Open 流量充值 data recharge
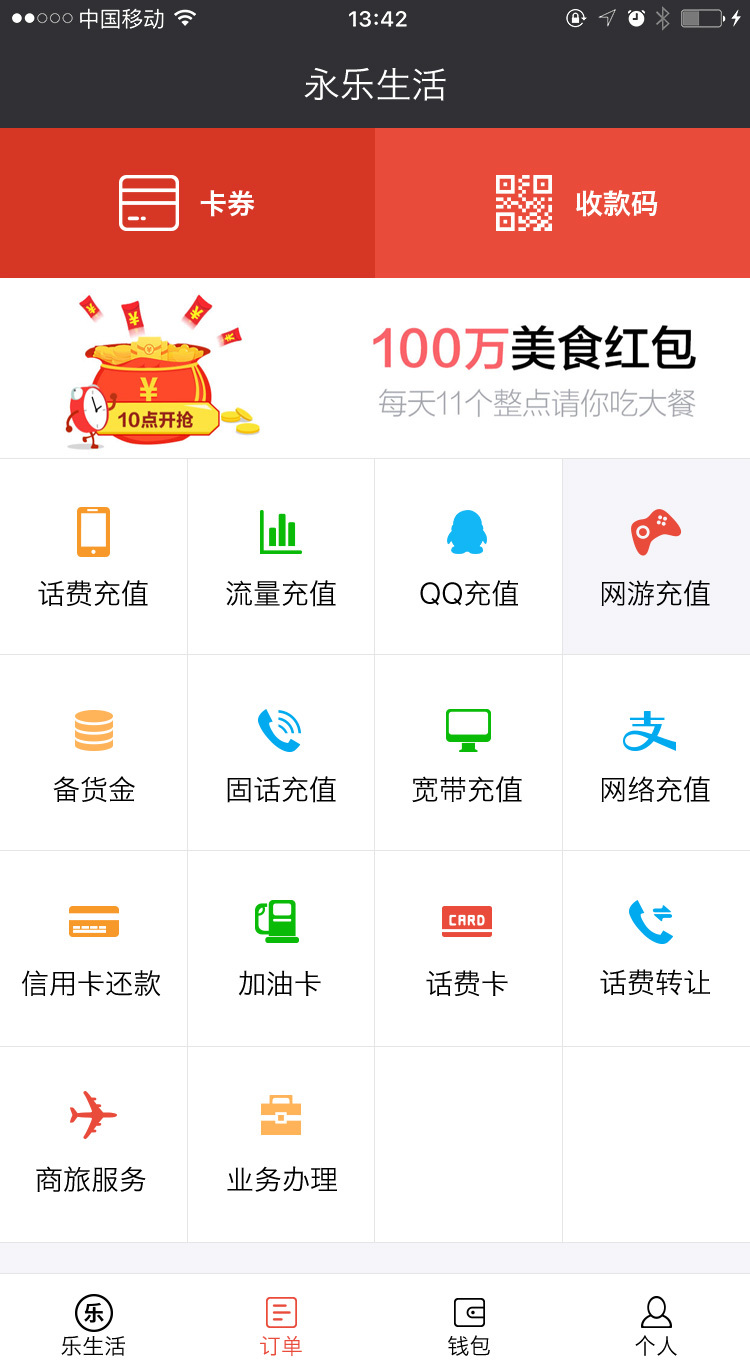 281,557
